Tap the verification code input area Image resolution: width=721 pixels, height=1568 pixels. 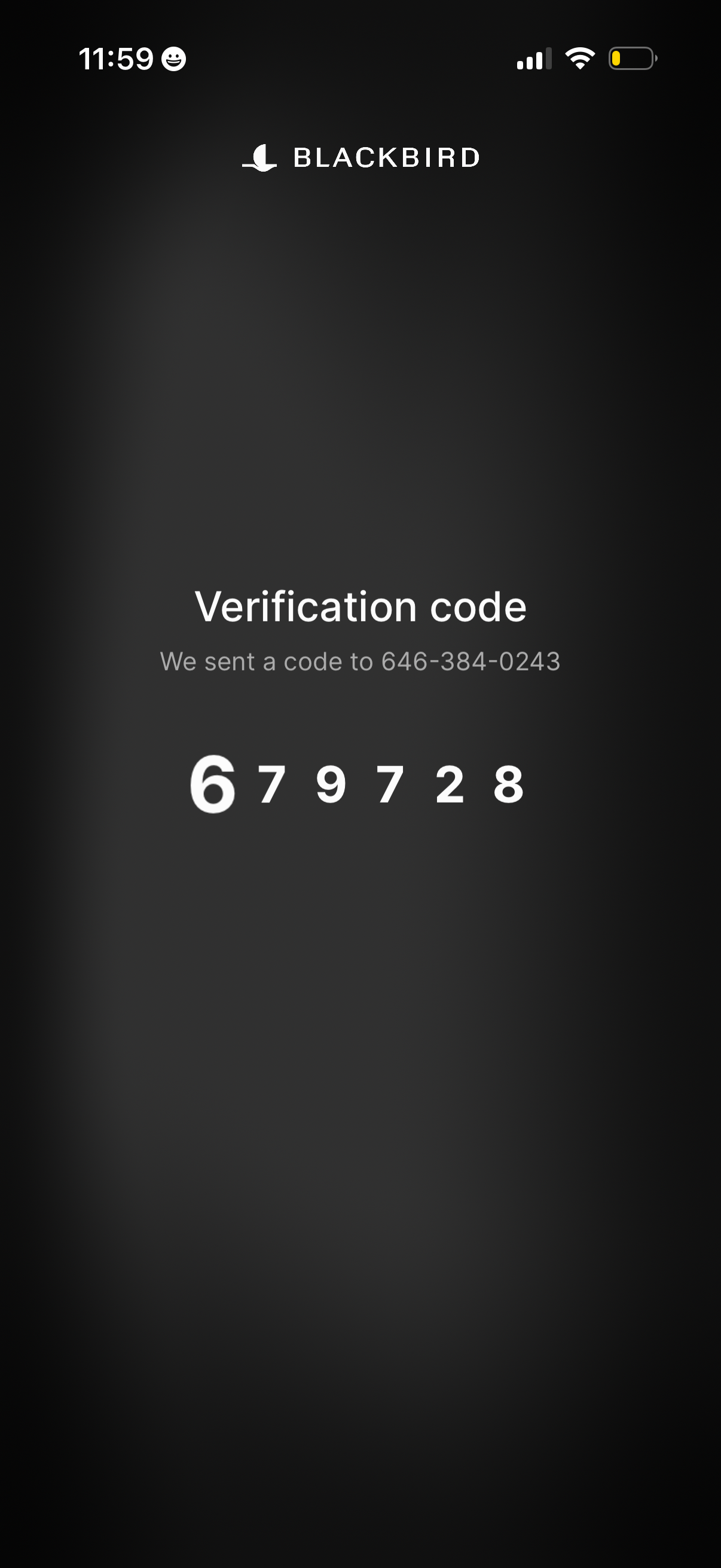(x=360, y=786)
